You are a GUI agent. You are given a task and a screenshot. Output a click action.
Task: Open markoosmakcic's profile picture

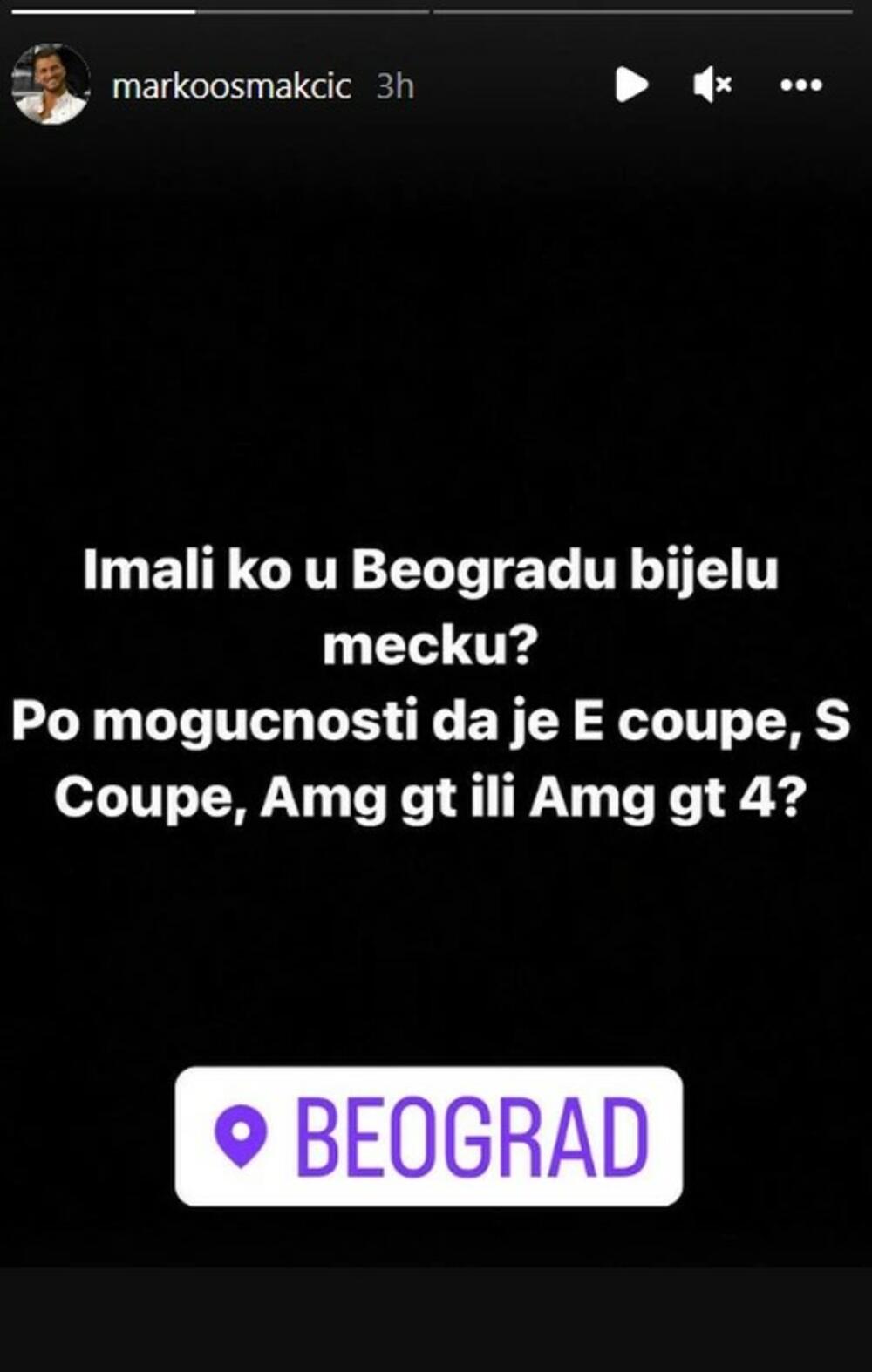point(51,85)
